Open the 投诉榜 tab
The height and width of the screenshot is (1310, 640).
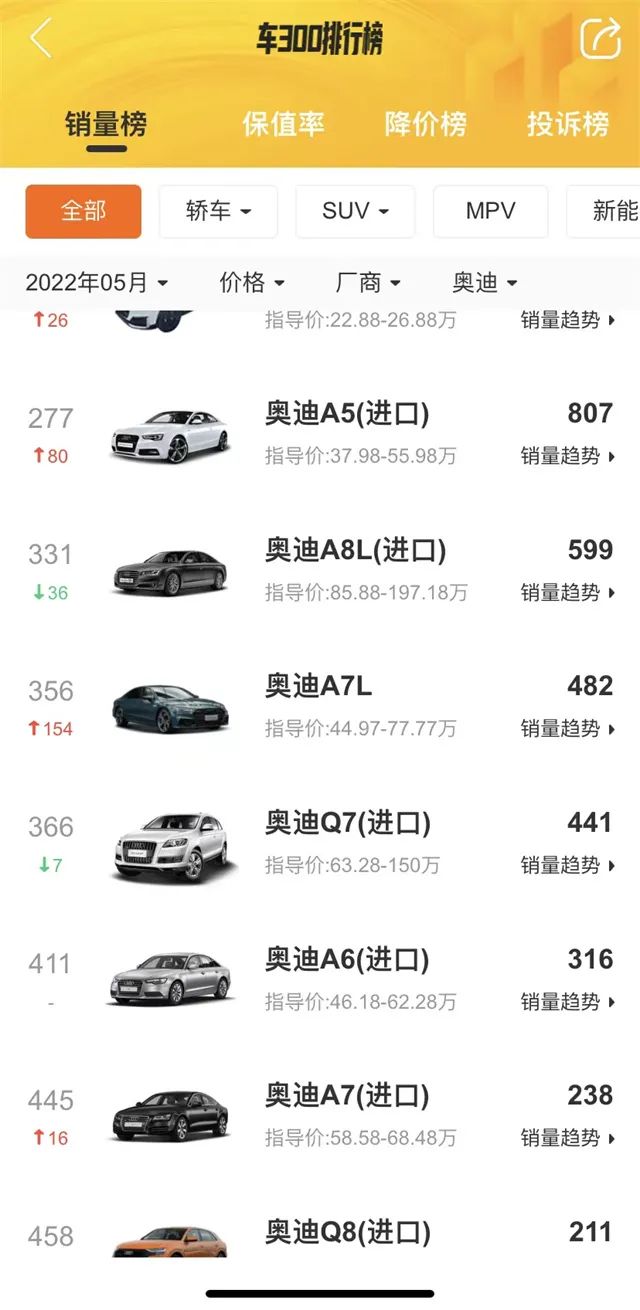point(568,124)
